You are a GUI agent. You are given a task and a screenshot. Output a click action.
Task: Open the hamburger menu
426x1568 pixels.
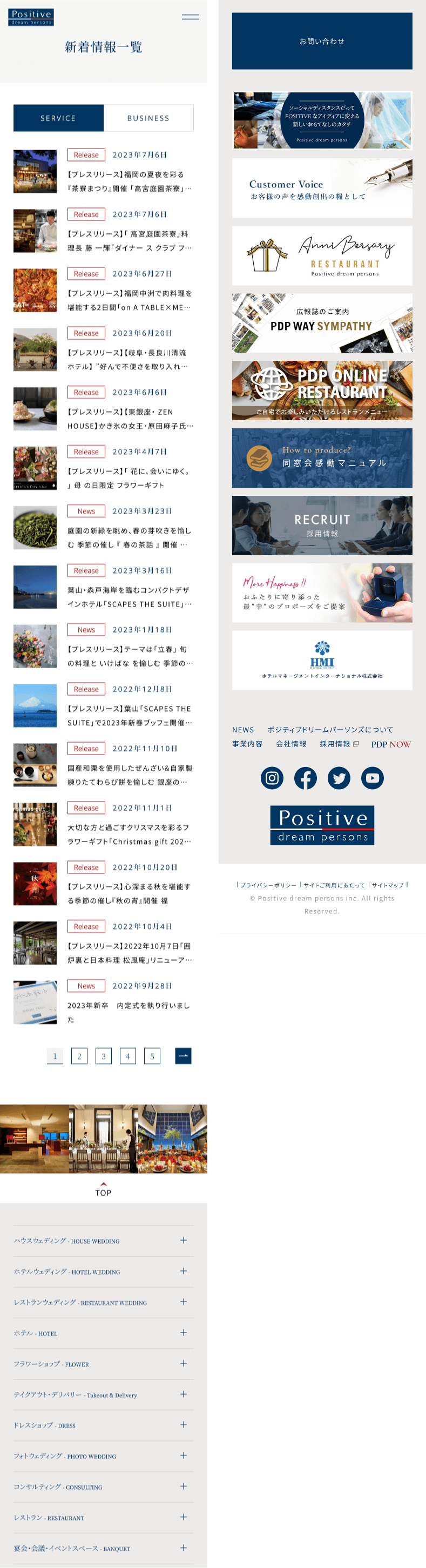tap(190, 17)
